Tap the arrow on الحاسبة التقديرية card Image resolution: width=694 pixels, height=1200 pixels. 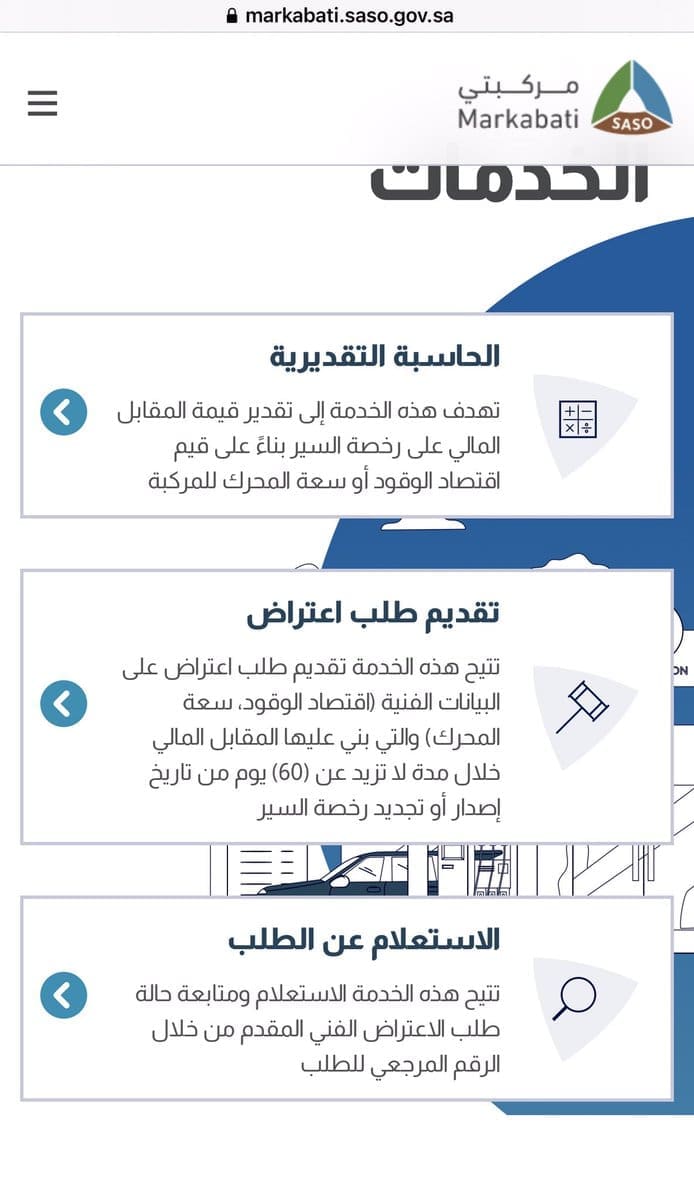(x=63, y=411)
